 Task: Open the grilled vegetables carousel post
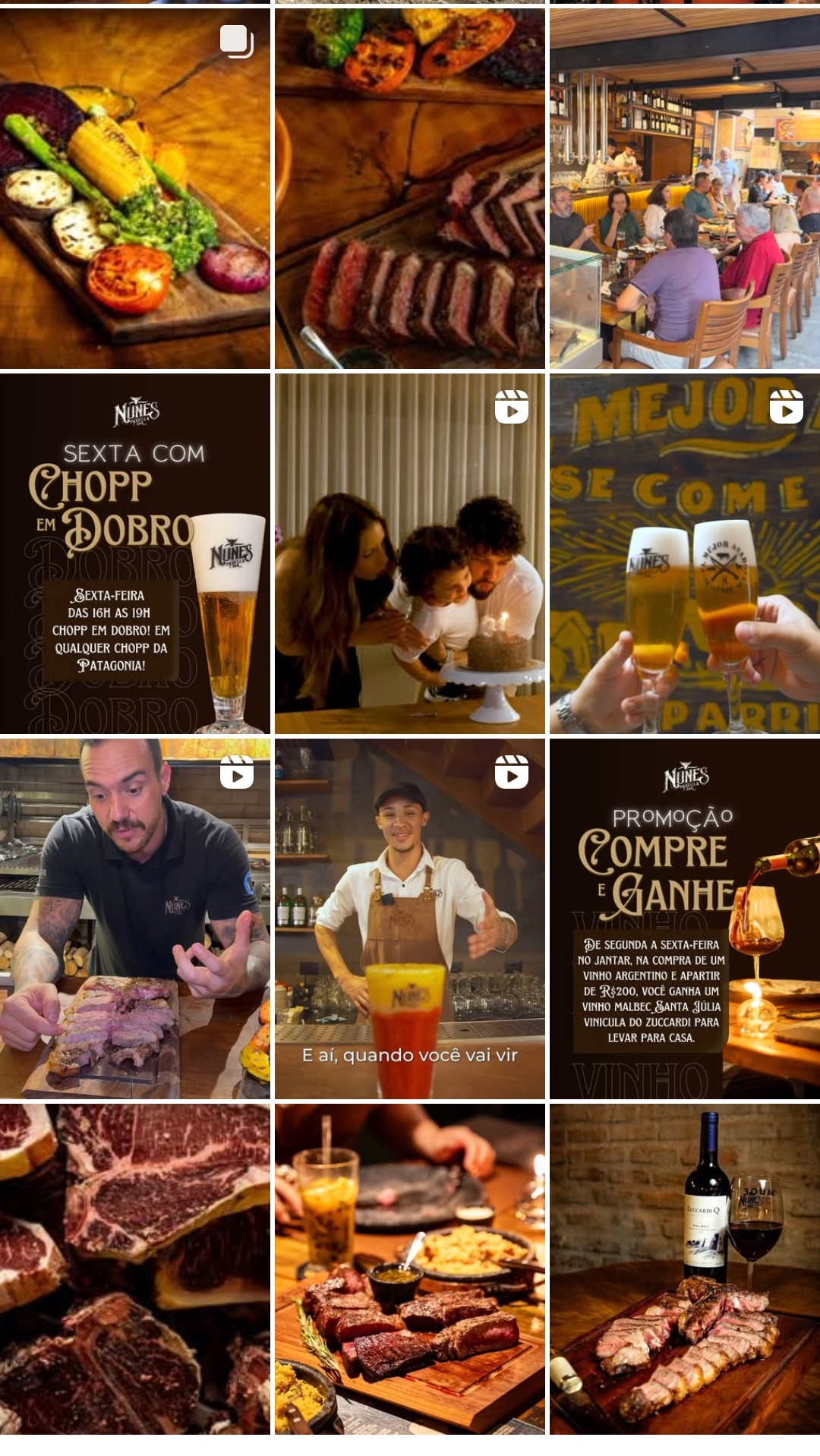click(x=135, y=188)
